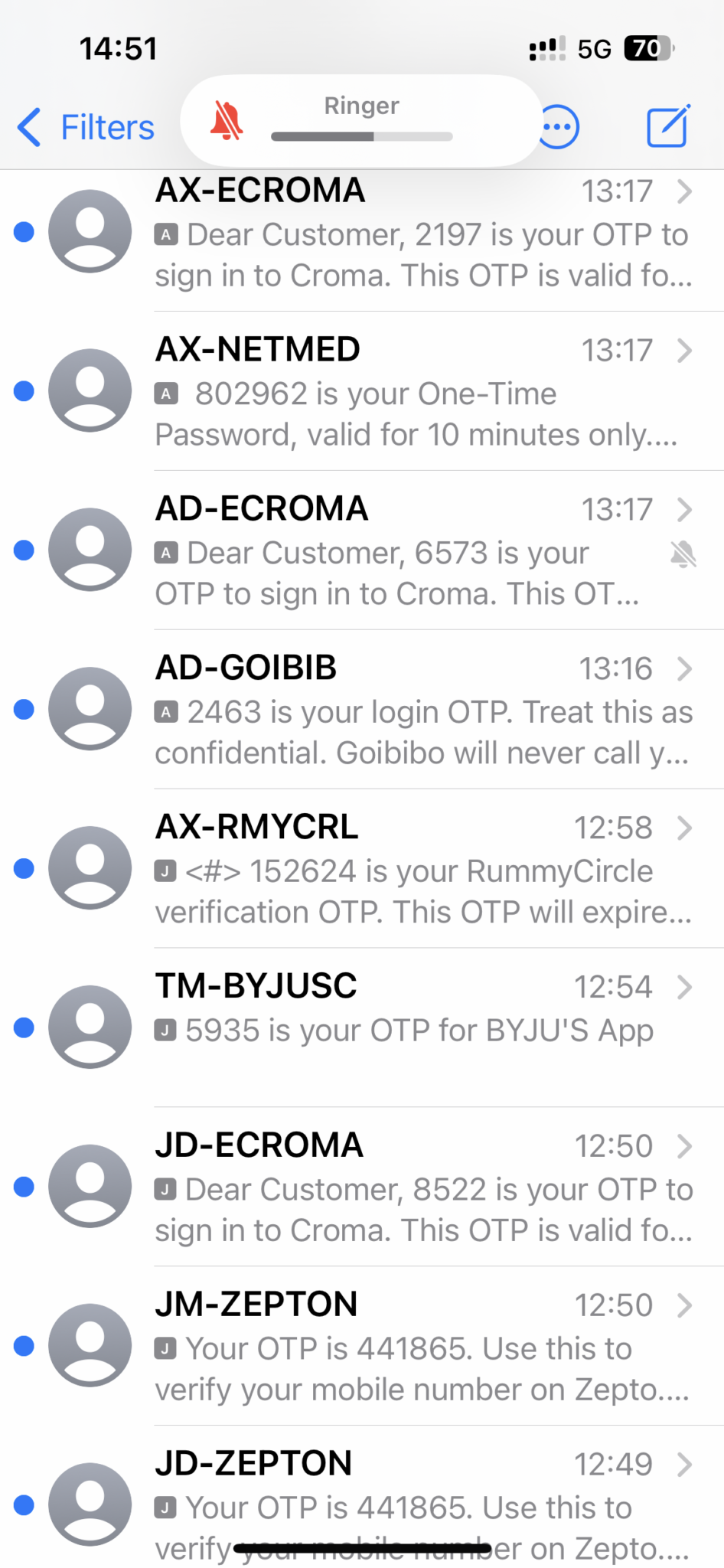The width and height of the screenshot is (724, 1568).
Task: Tap the chevron on the JD-ZEPTON row
Action: 685,1465
